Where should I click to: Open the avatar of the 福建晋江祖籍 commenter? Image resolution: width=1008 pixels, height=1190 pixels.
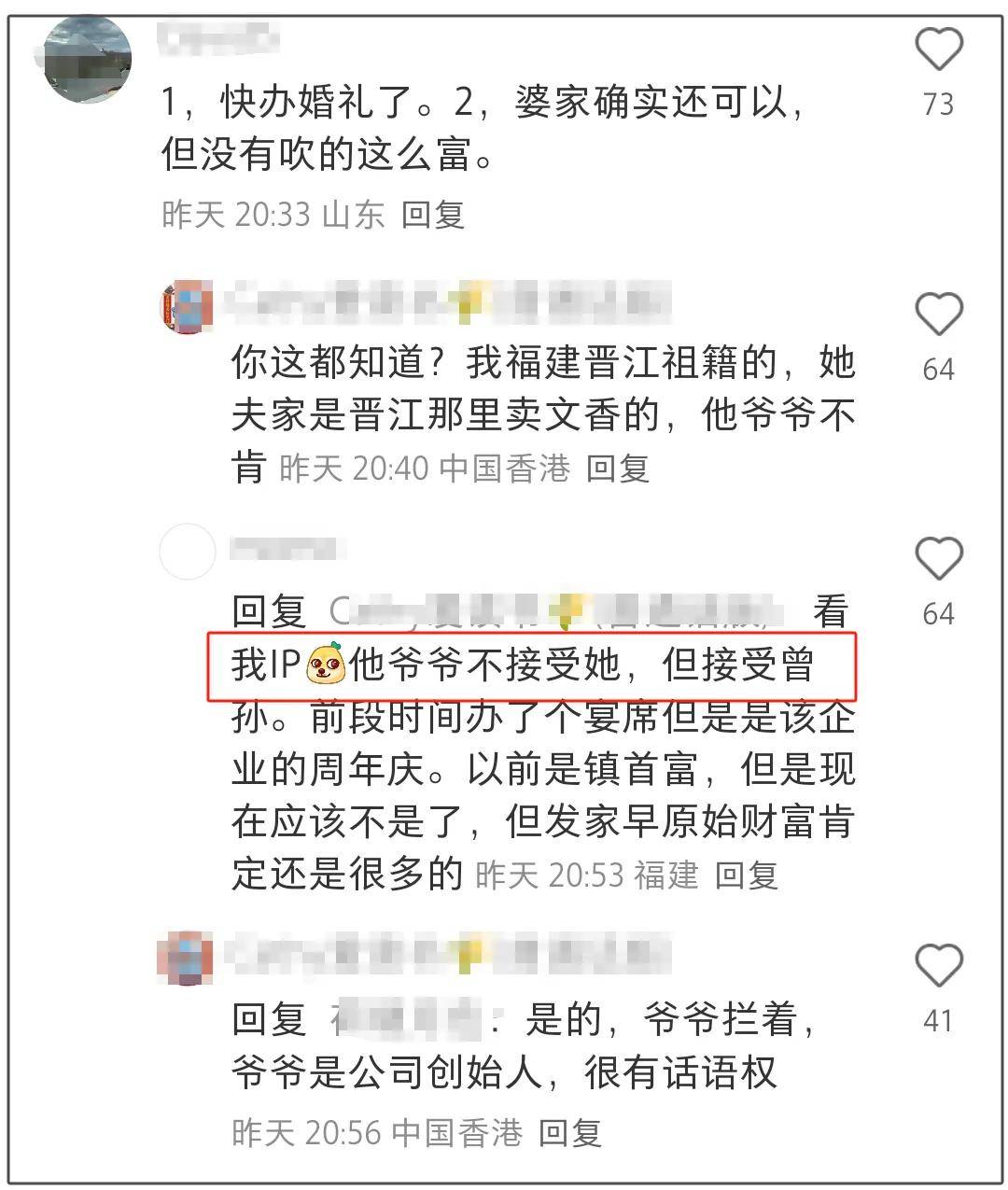[187, 306]
